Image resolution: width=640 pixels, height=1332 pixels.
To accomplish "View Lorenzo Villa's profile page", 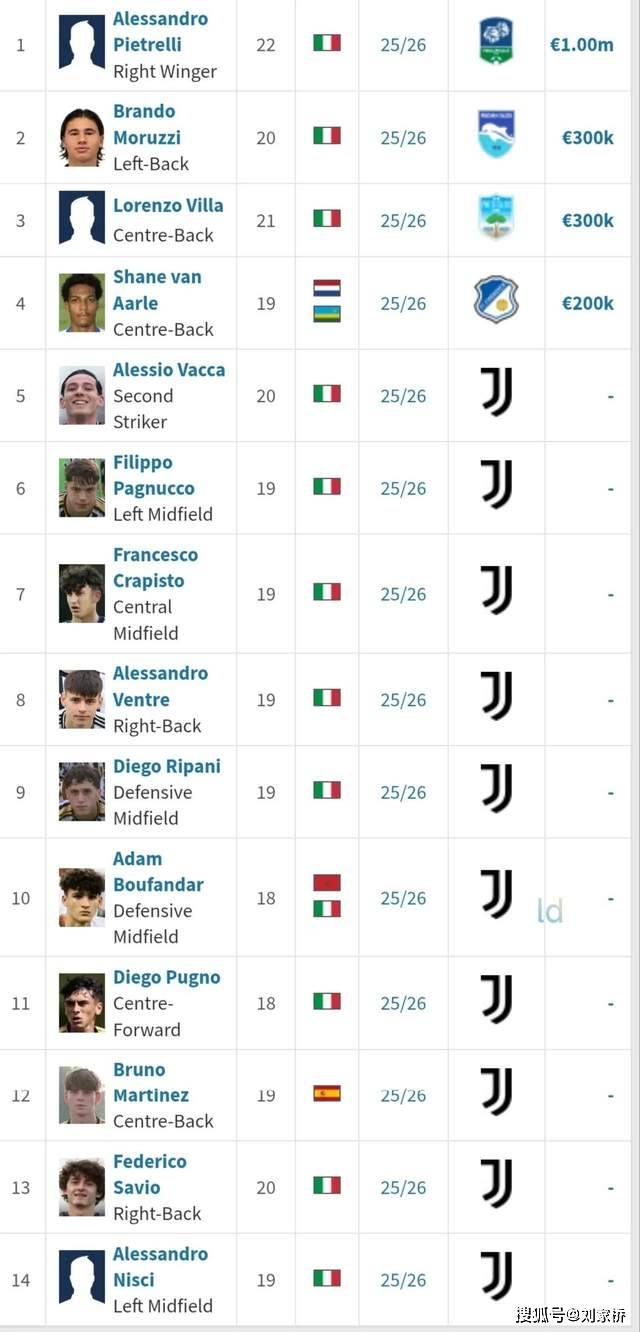I will 168,205.
